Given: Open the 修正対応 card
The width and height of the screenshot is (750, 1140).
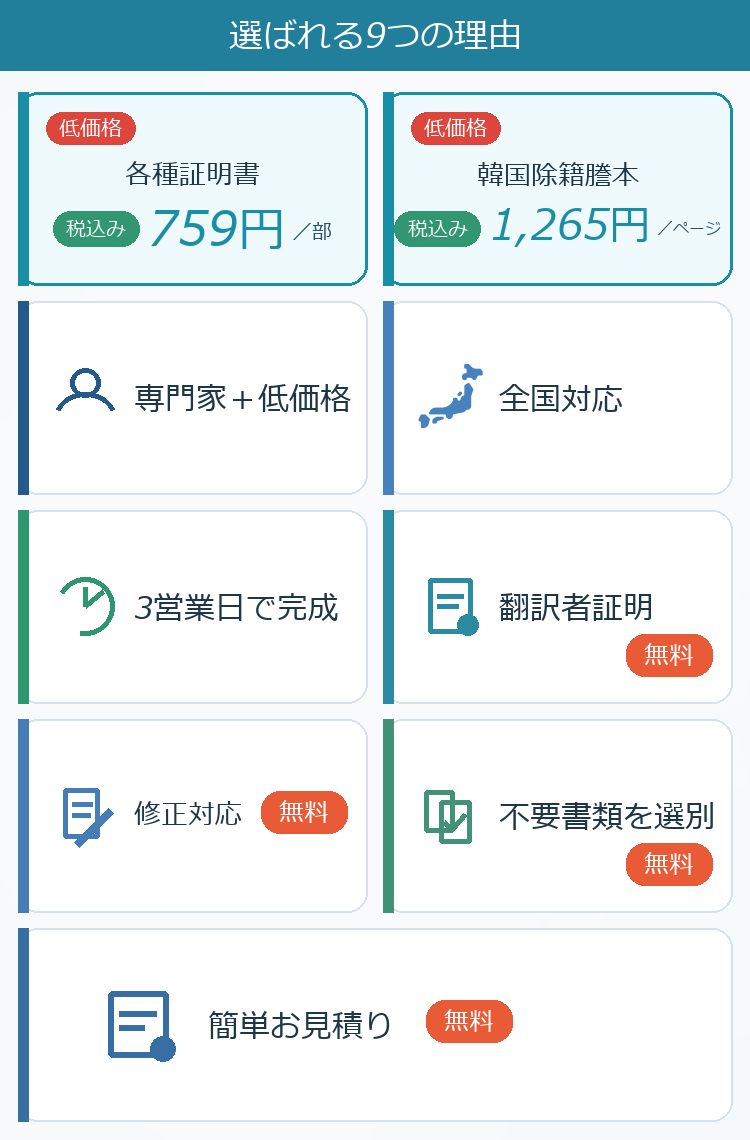Looking at the screenshot, I should pos(193,816).
